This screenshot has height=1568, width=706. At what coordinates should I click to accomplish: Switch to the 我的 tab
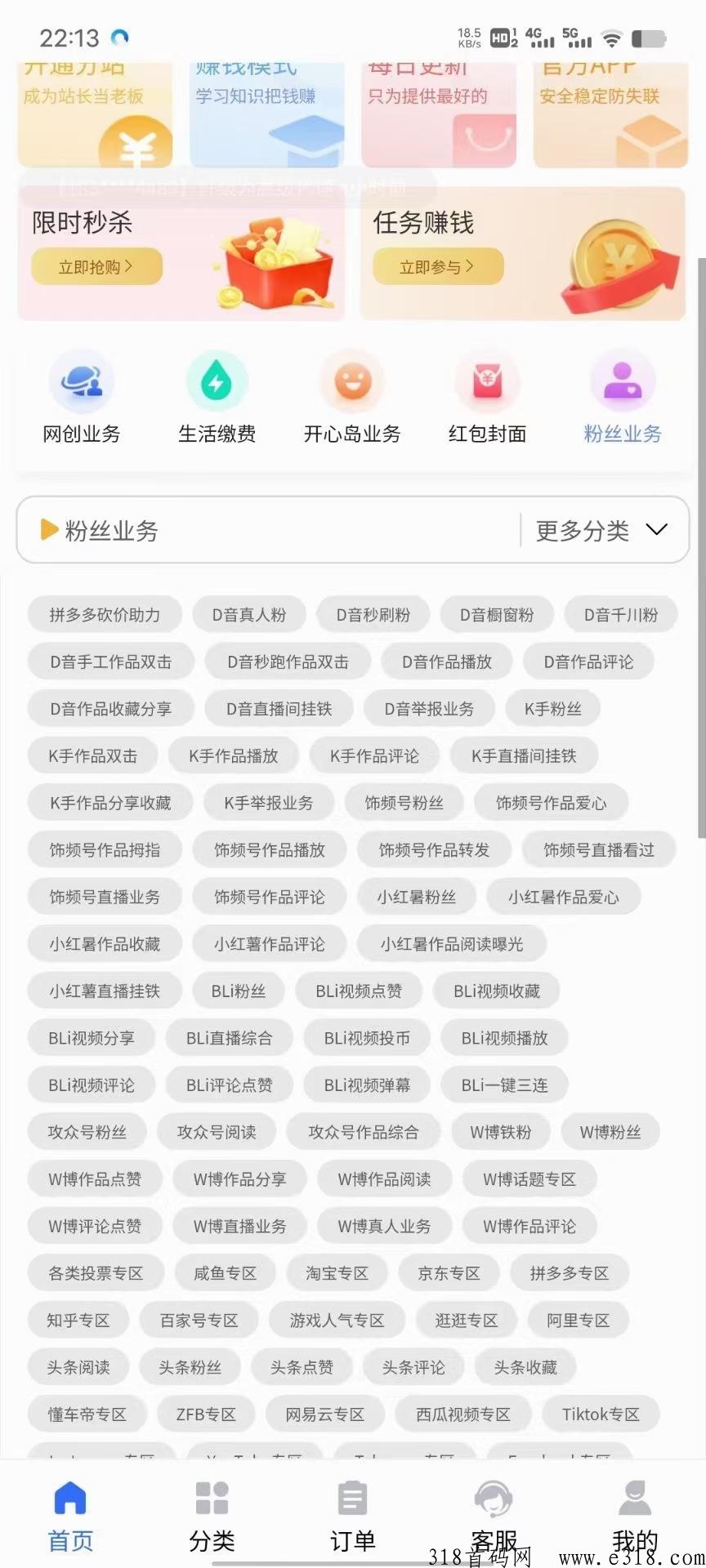click(635, 1517)
